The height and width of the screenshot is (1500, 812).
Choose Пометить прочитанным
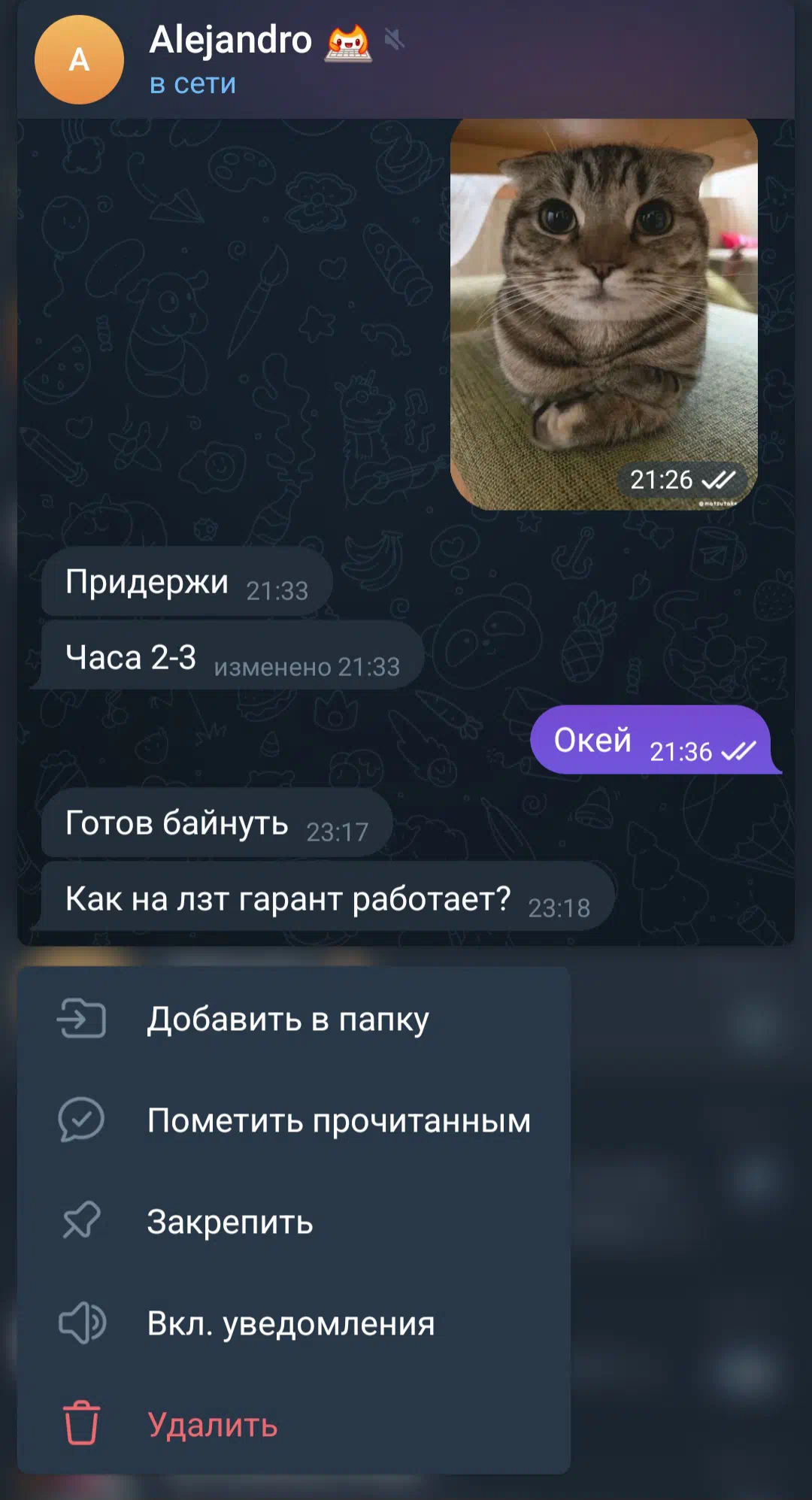coord(293,1120)
